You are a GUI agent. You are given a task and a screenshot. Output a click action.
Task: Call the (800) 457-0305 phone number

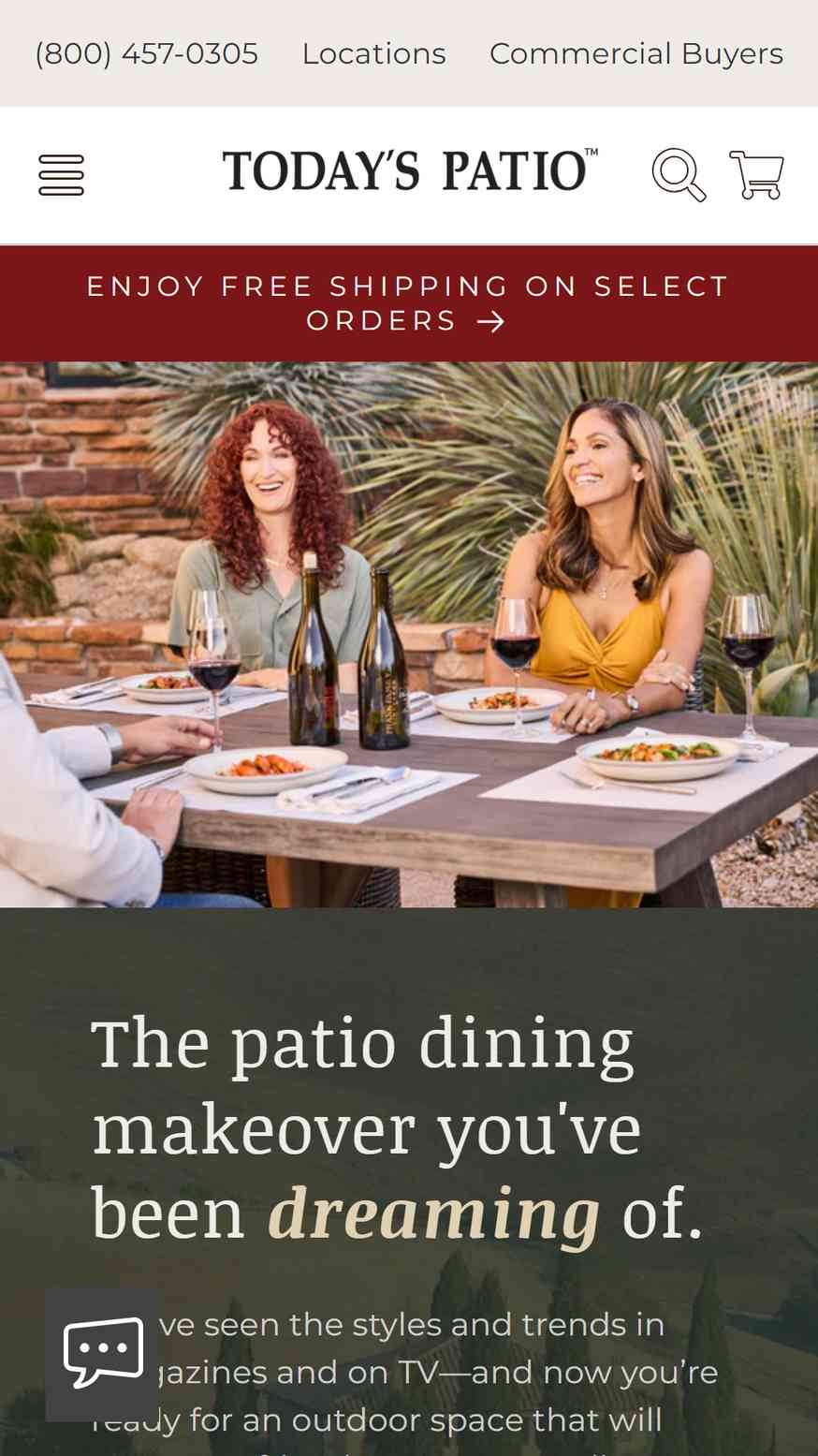pos(146,53)
